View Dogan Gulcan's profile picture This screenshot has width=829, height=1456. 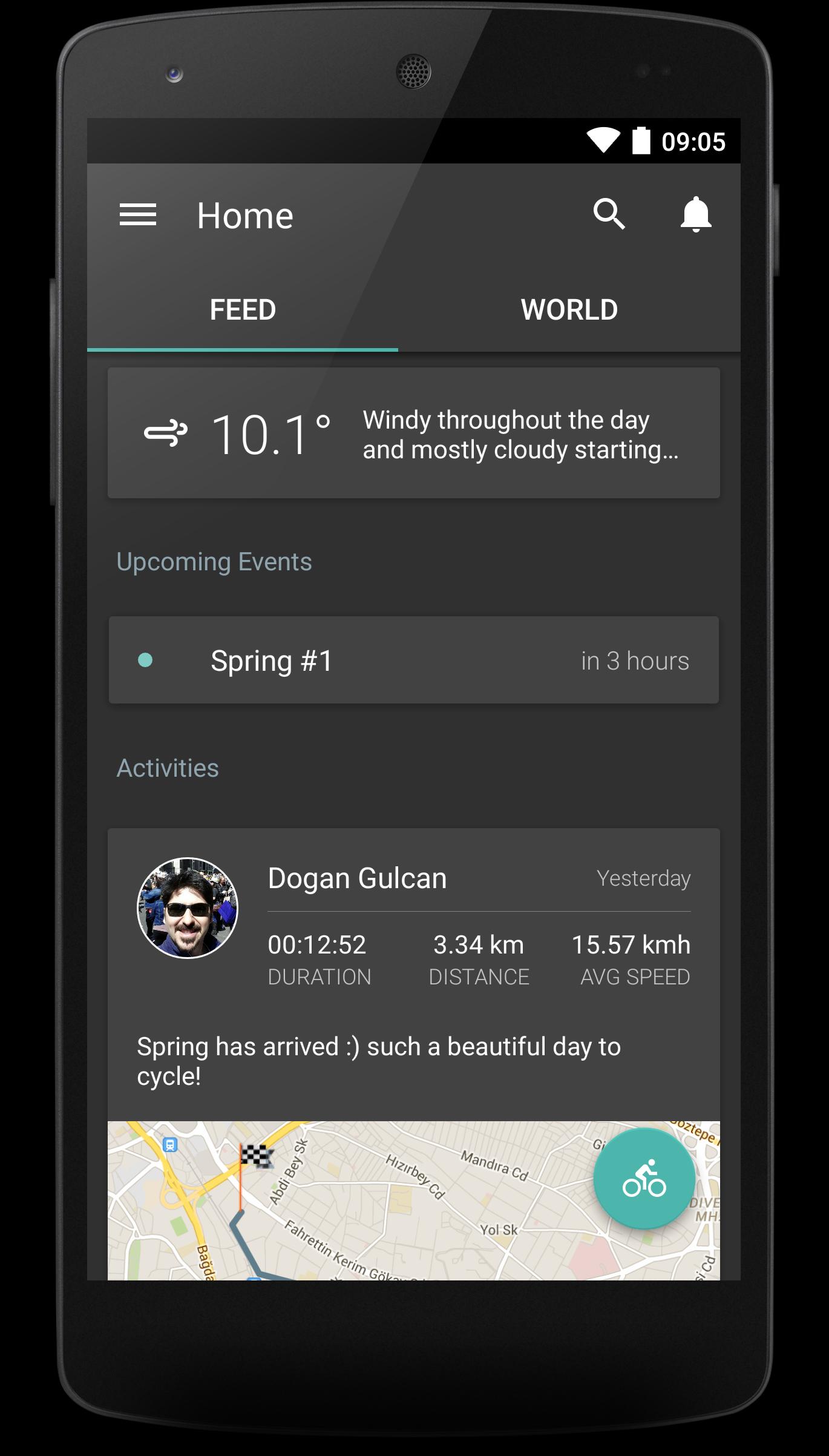(188, 908)
